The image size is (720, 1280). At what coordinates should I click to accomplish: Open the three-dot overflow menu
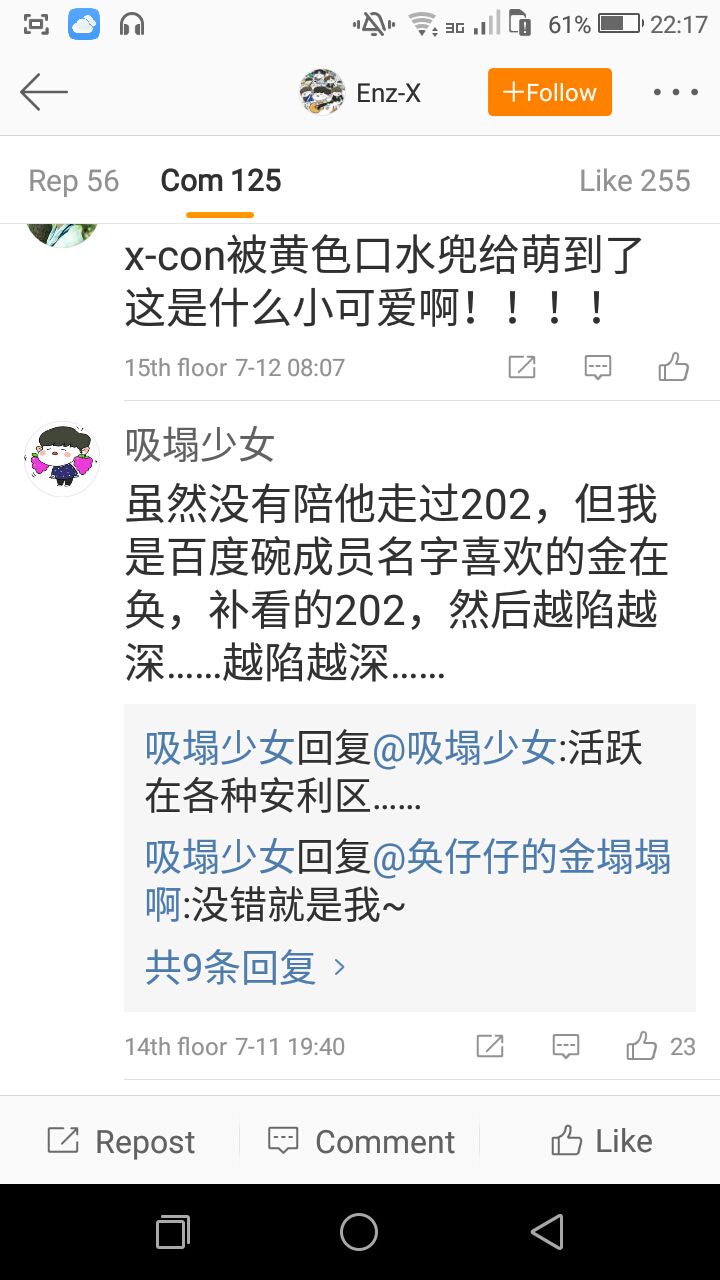tap(676, 93)
